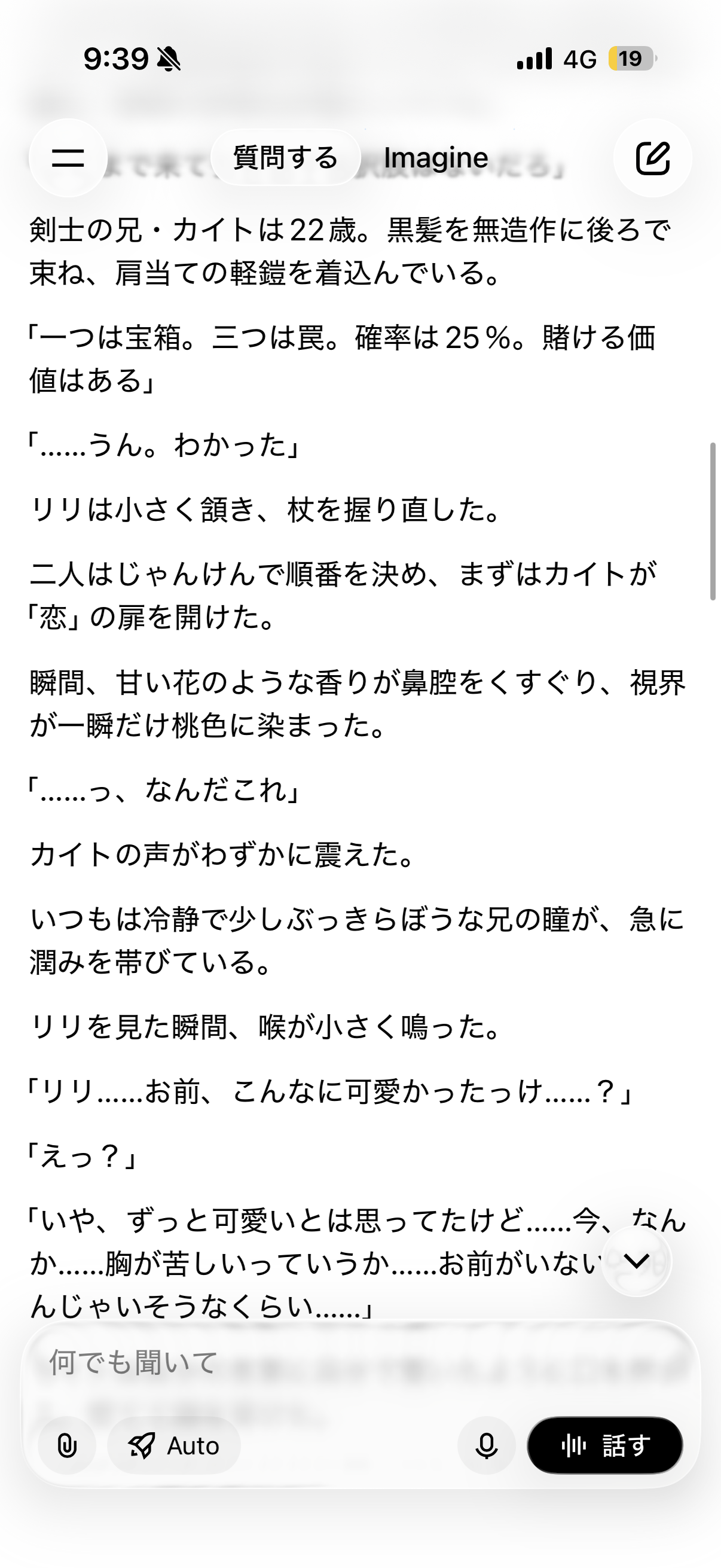Open the Auto mode selector
The height and width of the screenshot is (1568, 721).
[x=174, y=1445]
